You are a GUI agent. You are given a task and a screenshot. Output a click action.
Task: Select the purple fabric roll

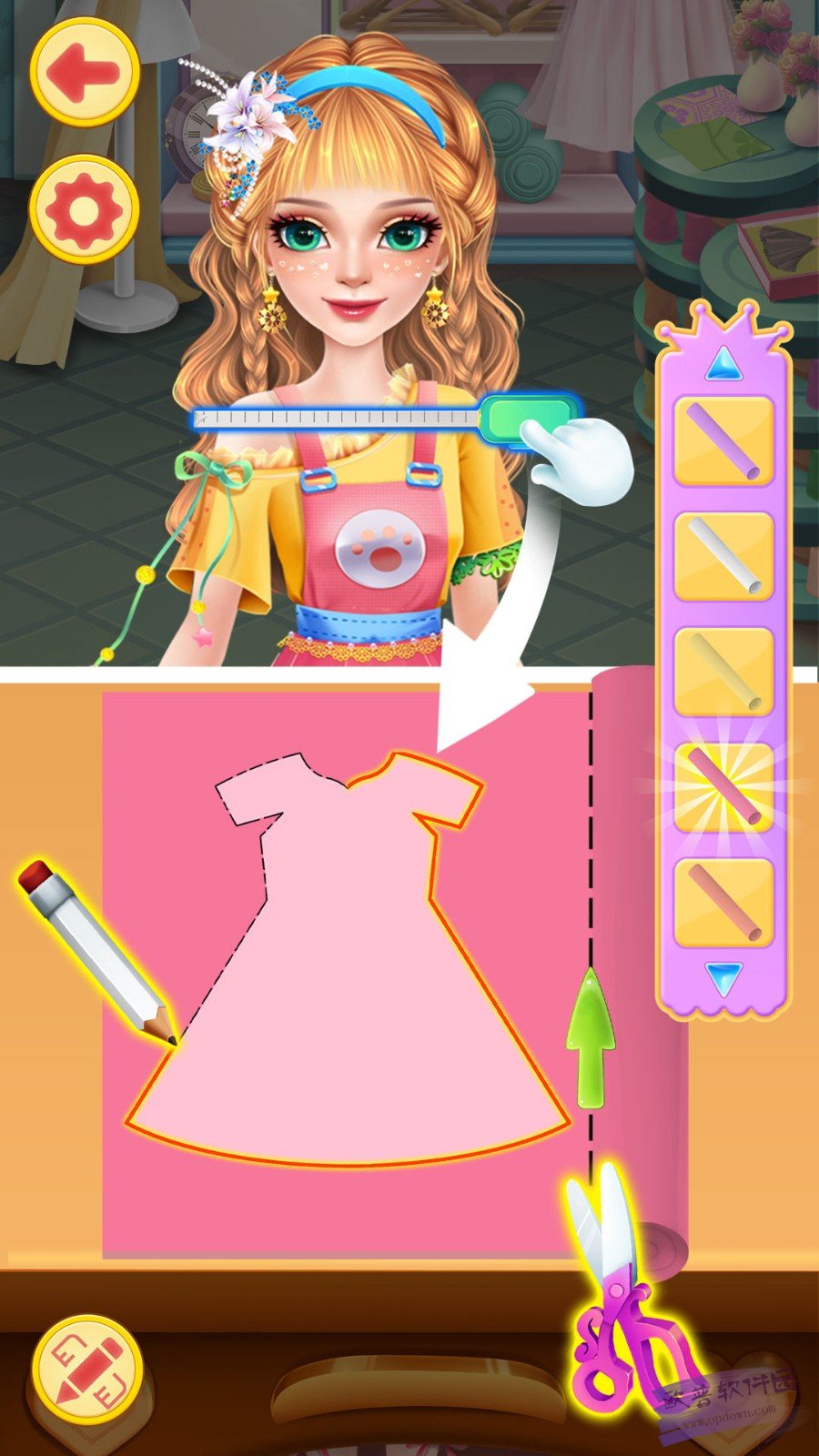pyautogui.click(x=723, y=440)
